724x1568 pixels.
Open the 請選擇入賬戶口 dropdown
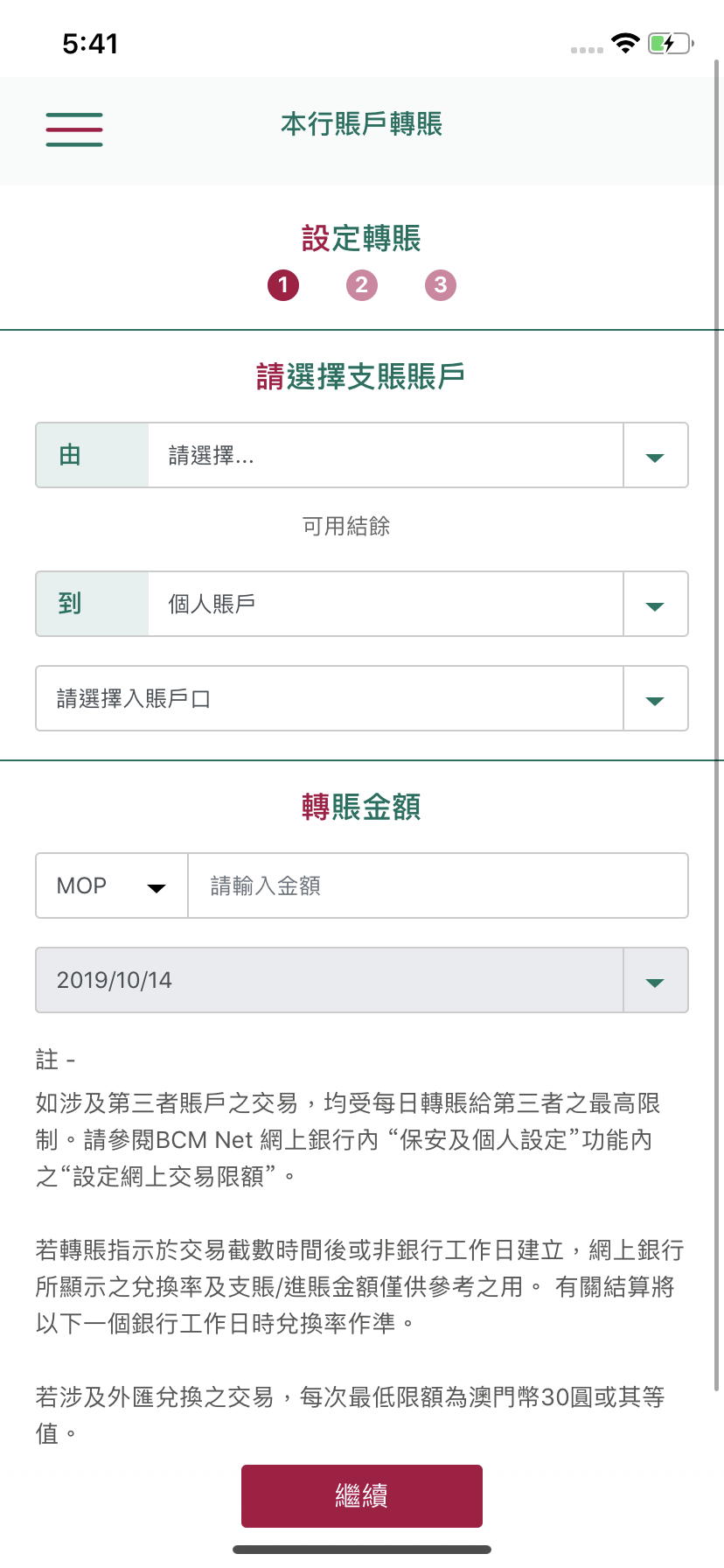coord(362,698)
